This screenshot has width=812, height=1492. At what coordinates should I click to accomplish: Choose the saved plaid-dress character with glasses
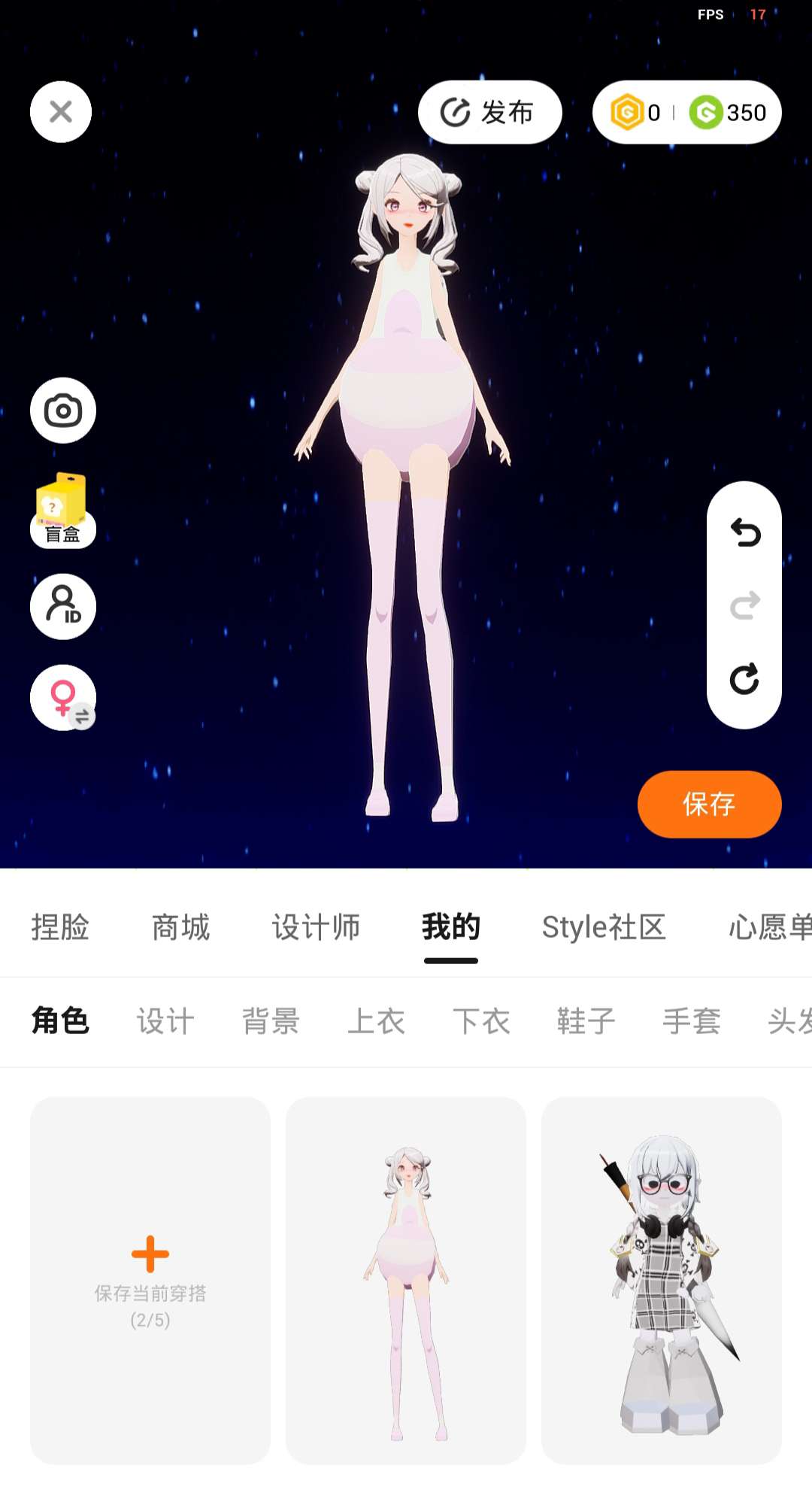click(662, 1280)
